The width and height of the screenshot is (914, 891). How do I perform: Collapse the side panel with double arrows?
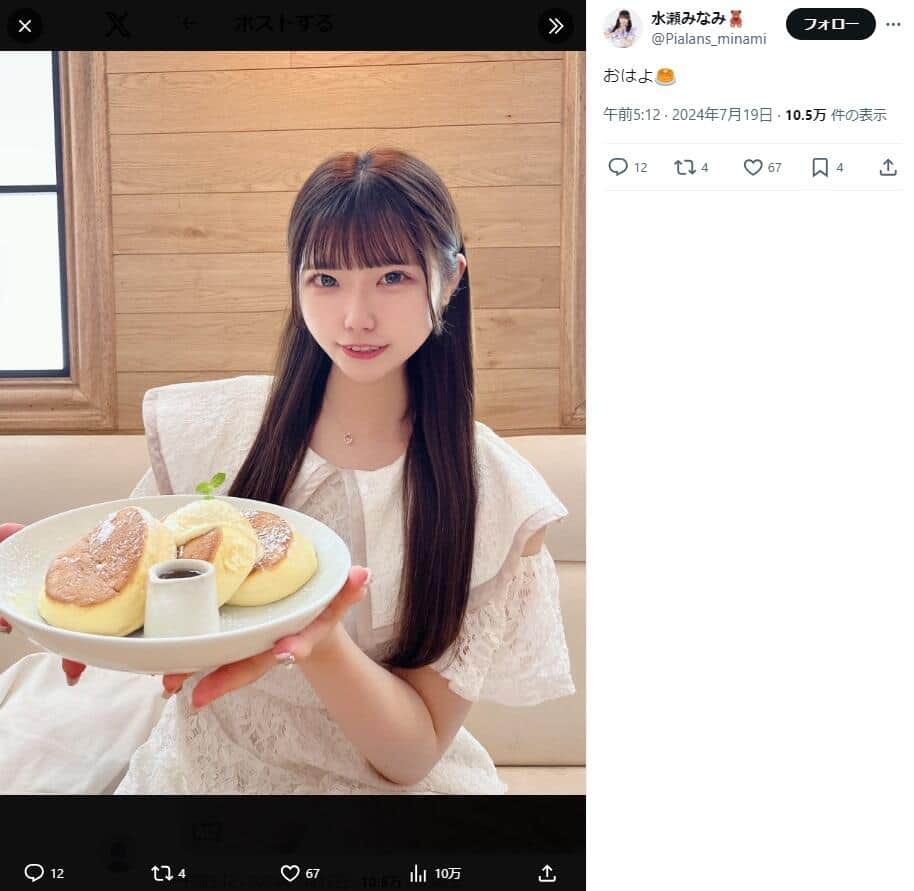click(556, 26)
